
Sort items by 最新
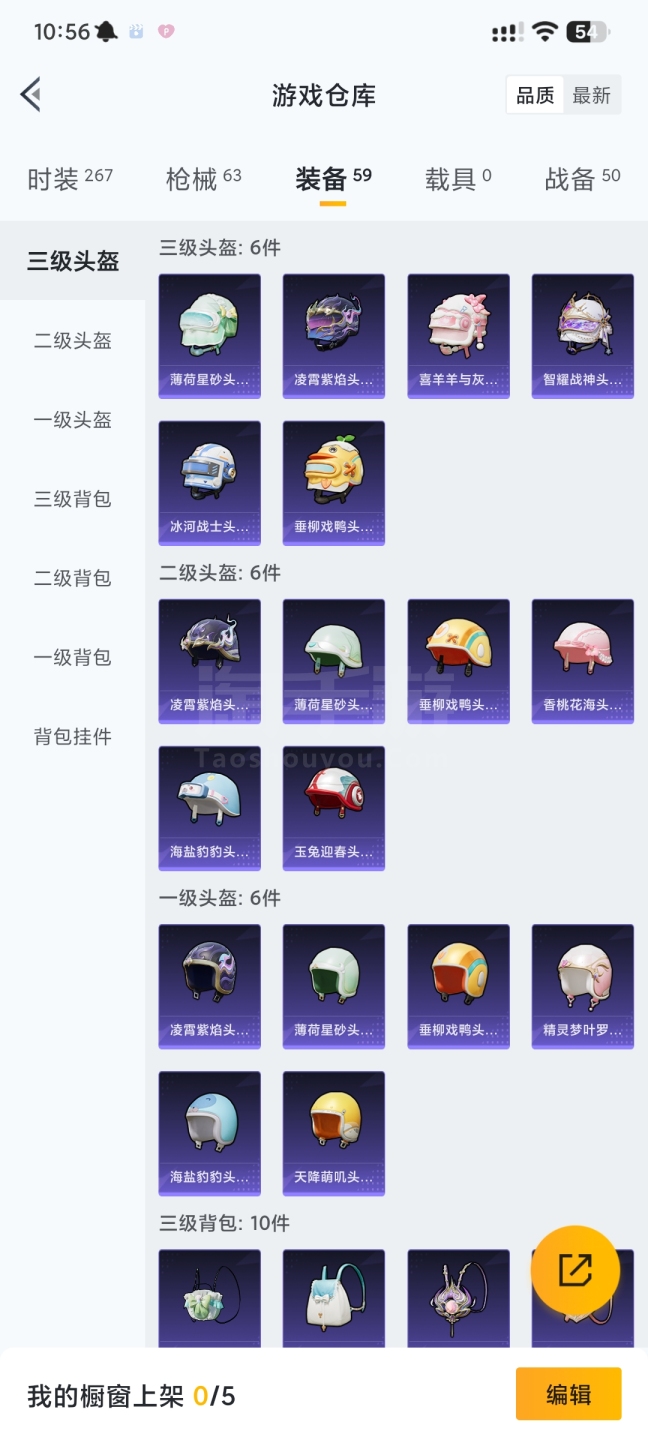(591, 95)
